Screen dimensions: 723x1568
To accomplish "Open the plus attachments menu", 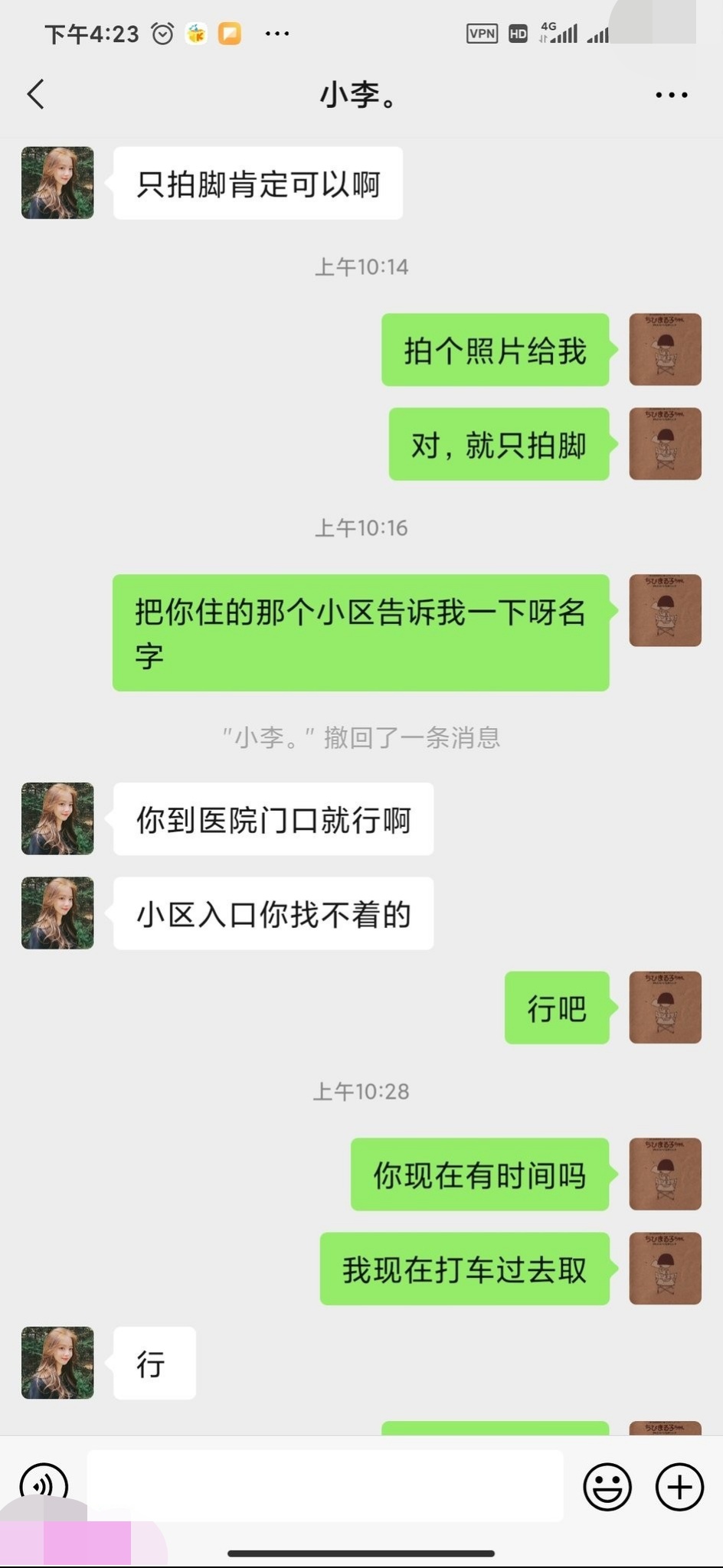I will (x=679, y=1486).
